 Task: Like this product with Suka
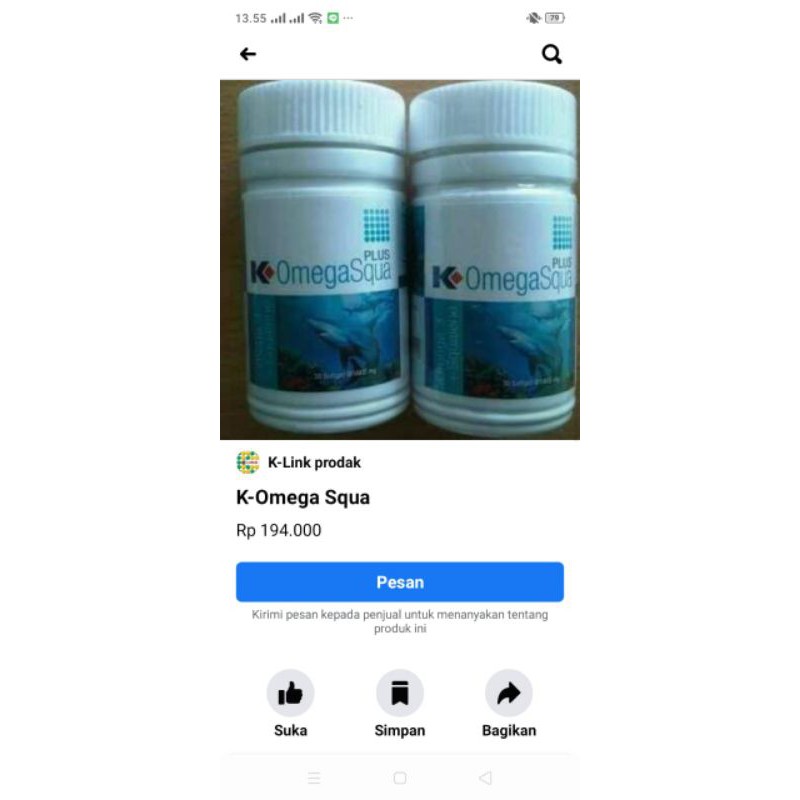[290, 693]
